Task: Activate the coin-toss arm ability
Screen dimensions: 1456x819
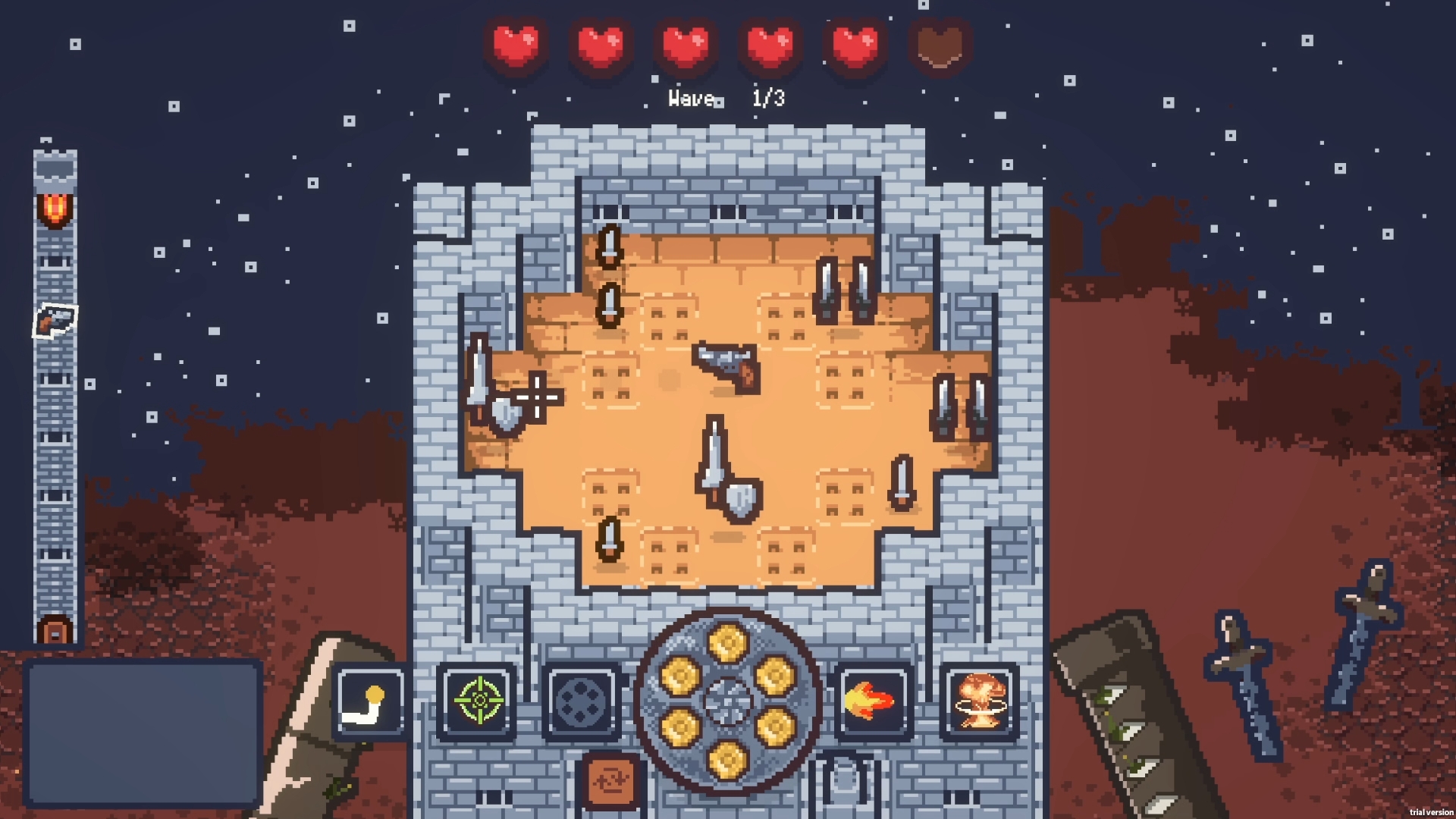Action: [370, 701]
